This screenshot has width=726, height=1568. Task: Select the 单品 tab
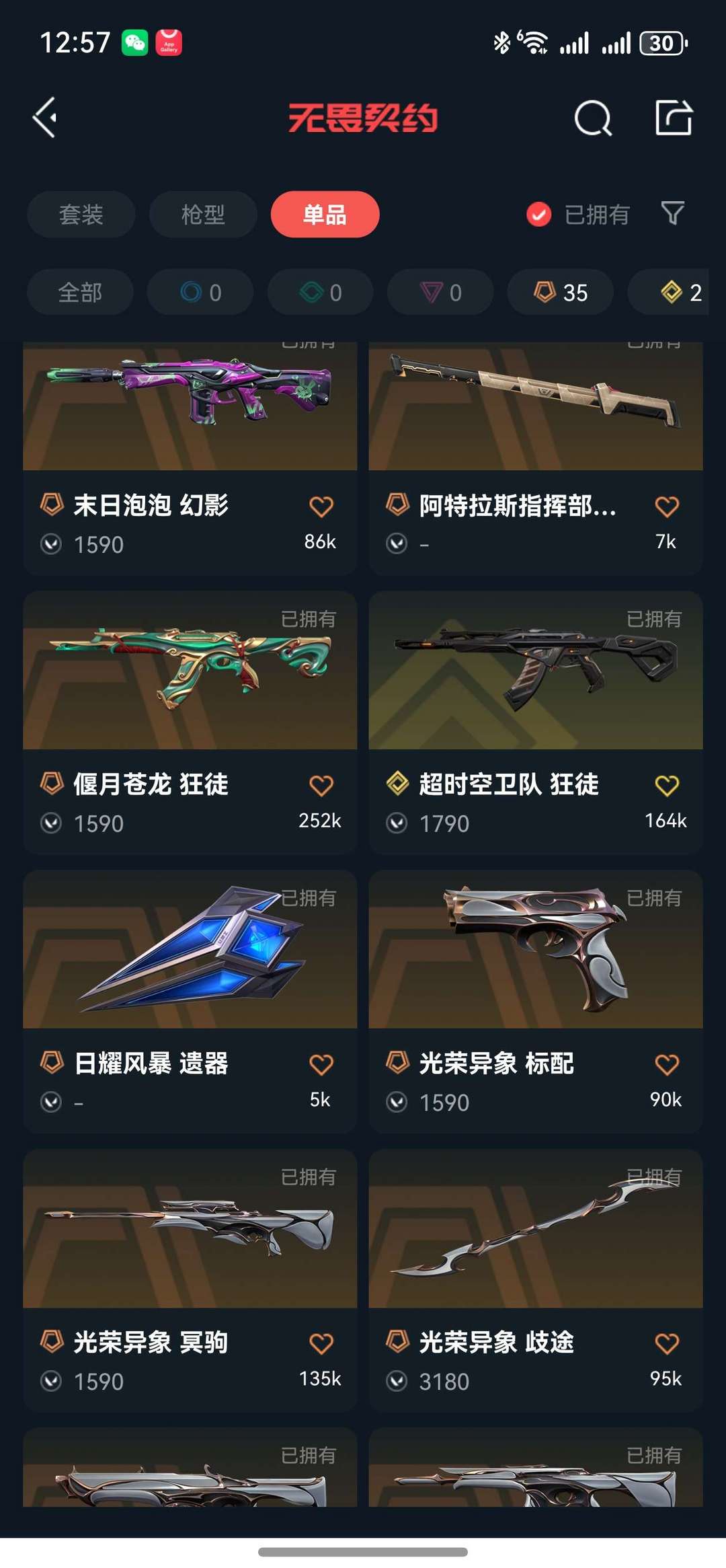tap(325, 215)
